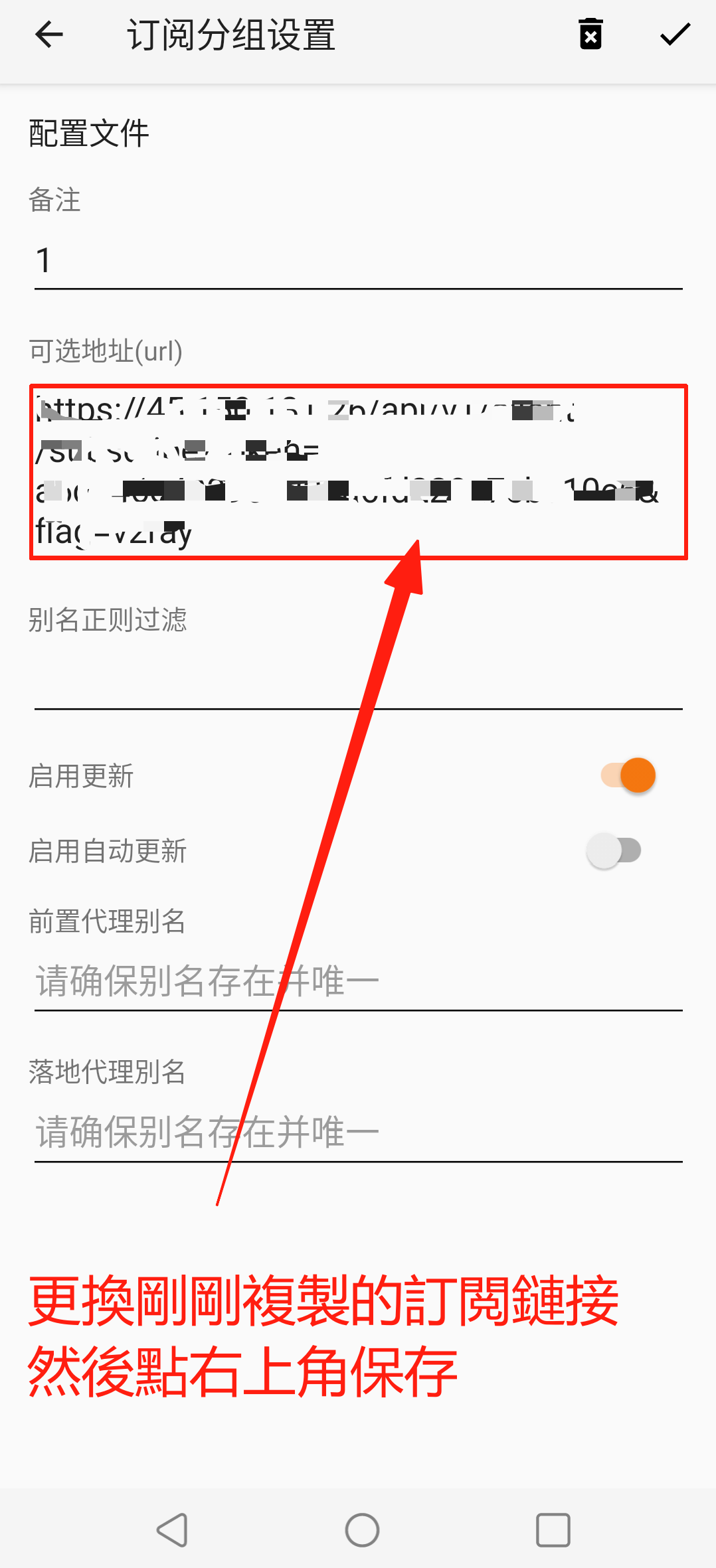The width and height of the screenshot is (716, 1568).
Task: Open recent apps from navigation bar
Action: tap(553, 1530)
